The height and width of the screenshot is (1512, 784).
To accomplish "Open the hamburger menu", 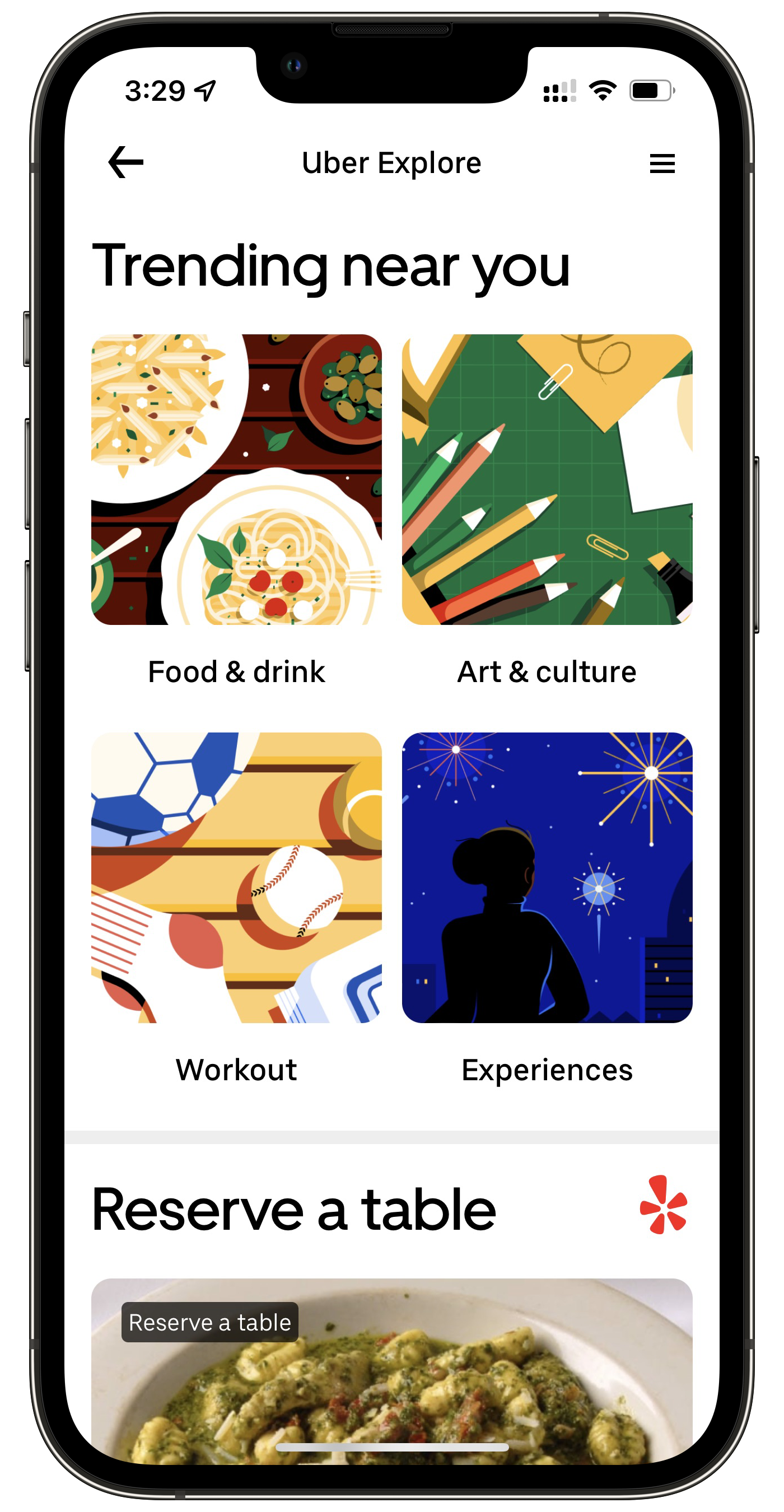I will pyautogui.click(x=662, y=164).
